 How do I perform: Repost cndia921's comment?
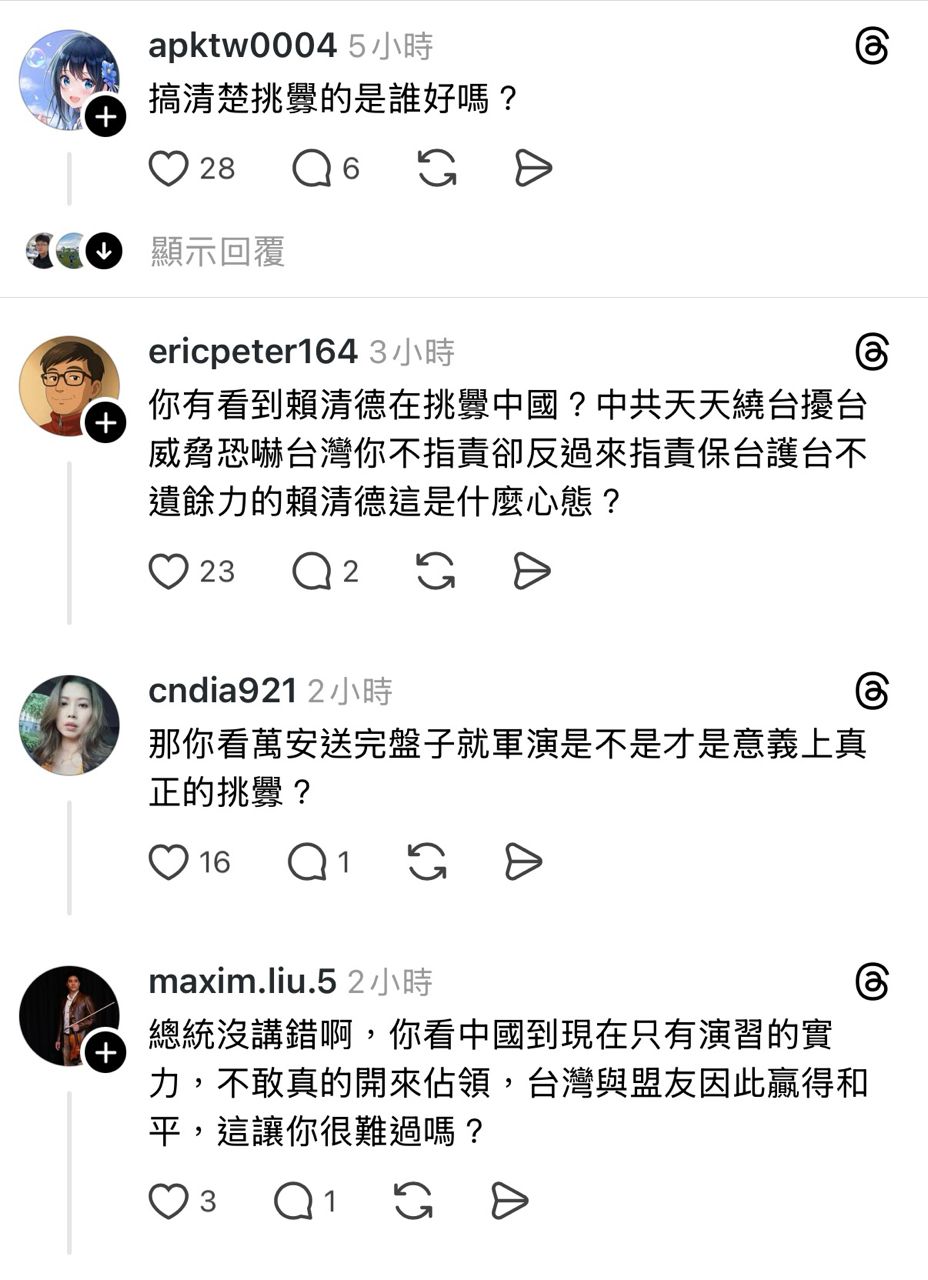tap(427, 861)
